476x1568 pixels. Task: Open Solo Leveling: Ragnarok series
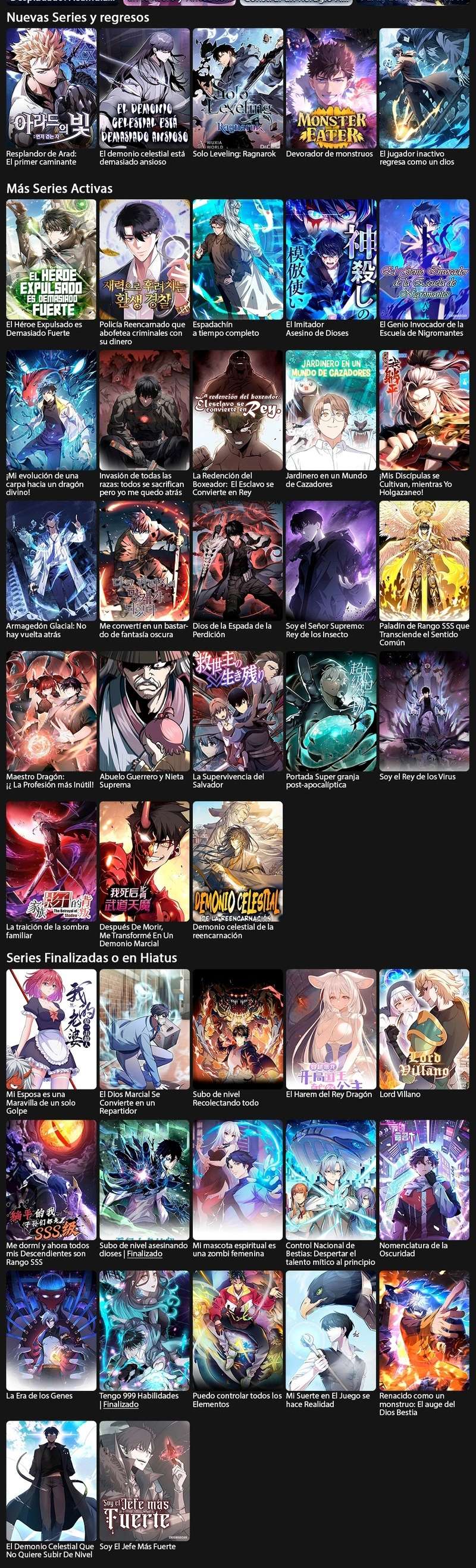pyautogui.click(x=237, y=88)
